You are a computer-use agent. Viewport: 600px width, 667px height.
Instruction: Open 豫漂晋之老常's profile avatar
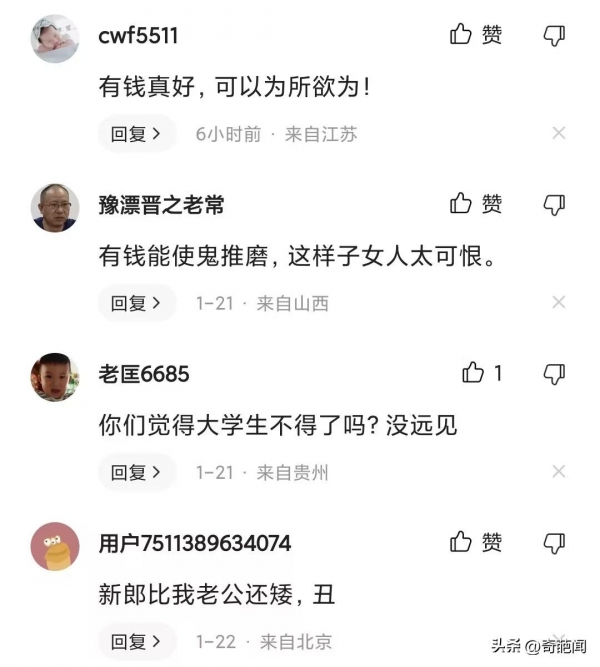pos(55,208)
